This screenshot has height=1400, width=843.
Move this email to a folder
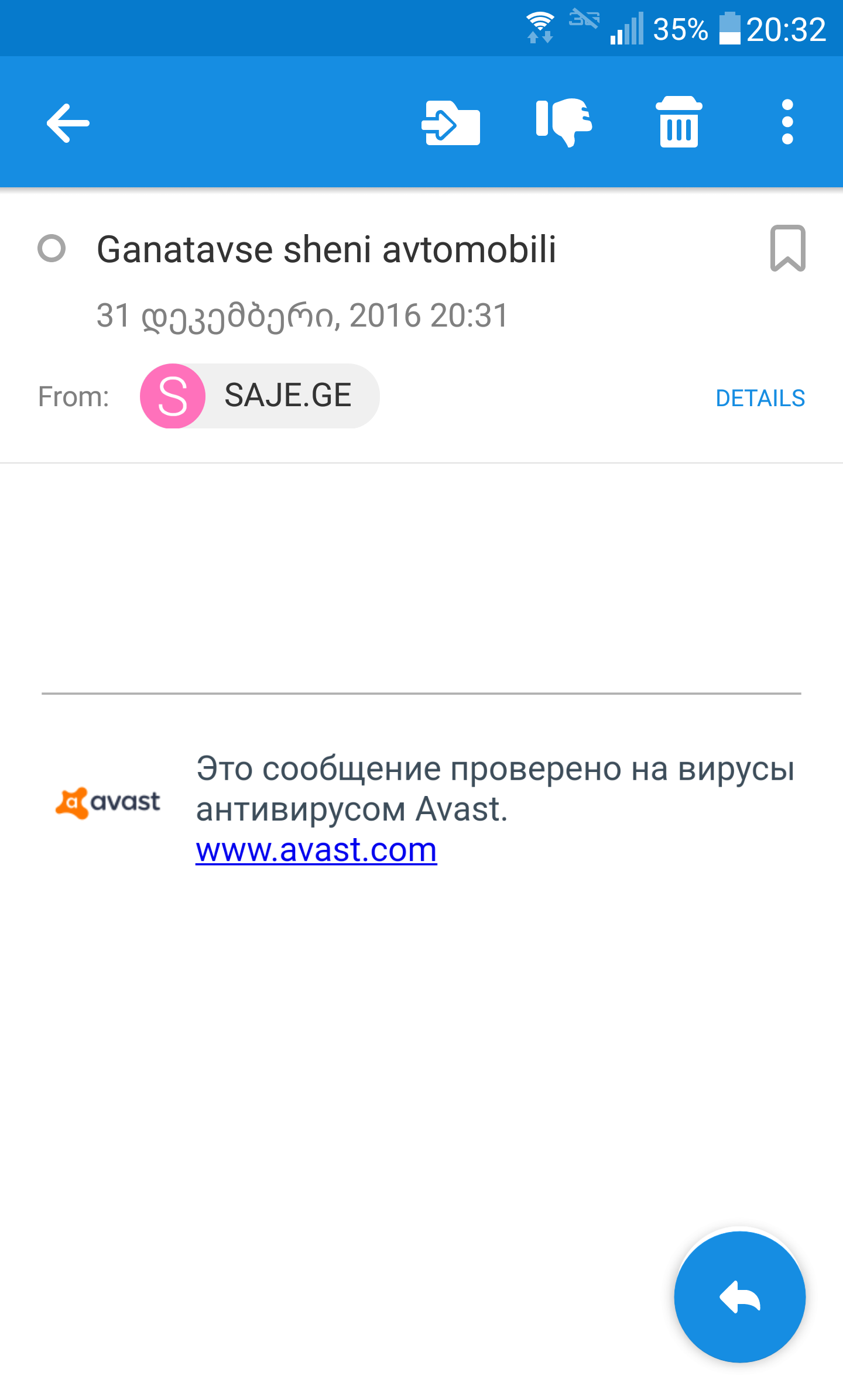(x=450, y=123)
